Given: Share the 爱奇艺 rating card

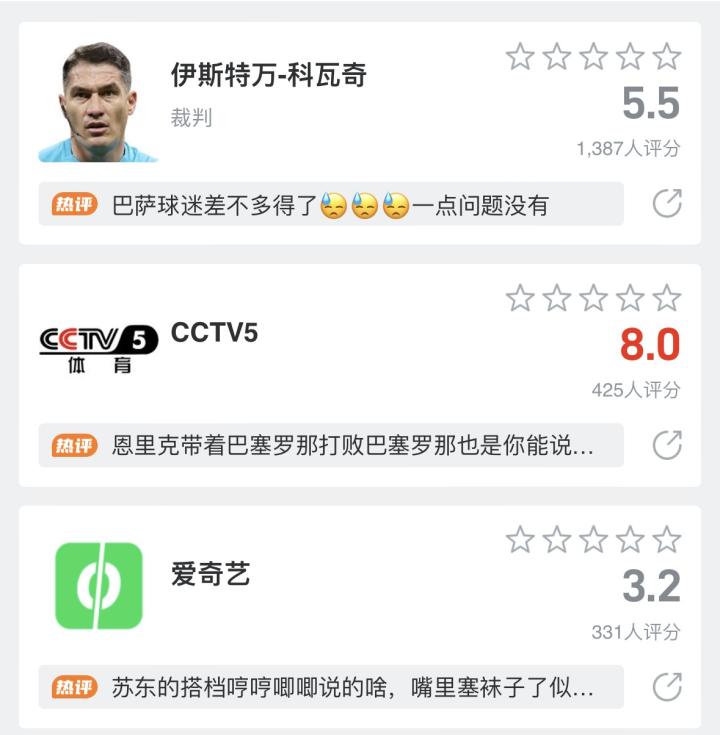Looking at the screenshot, I should 667,687.
